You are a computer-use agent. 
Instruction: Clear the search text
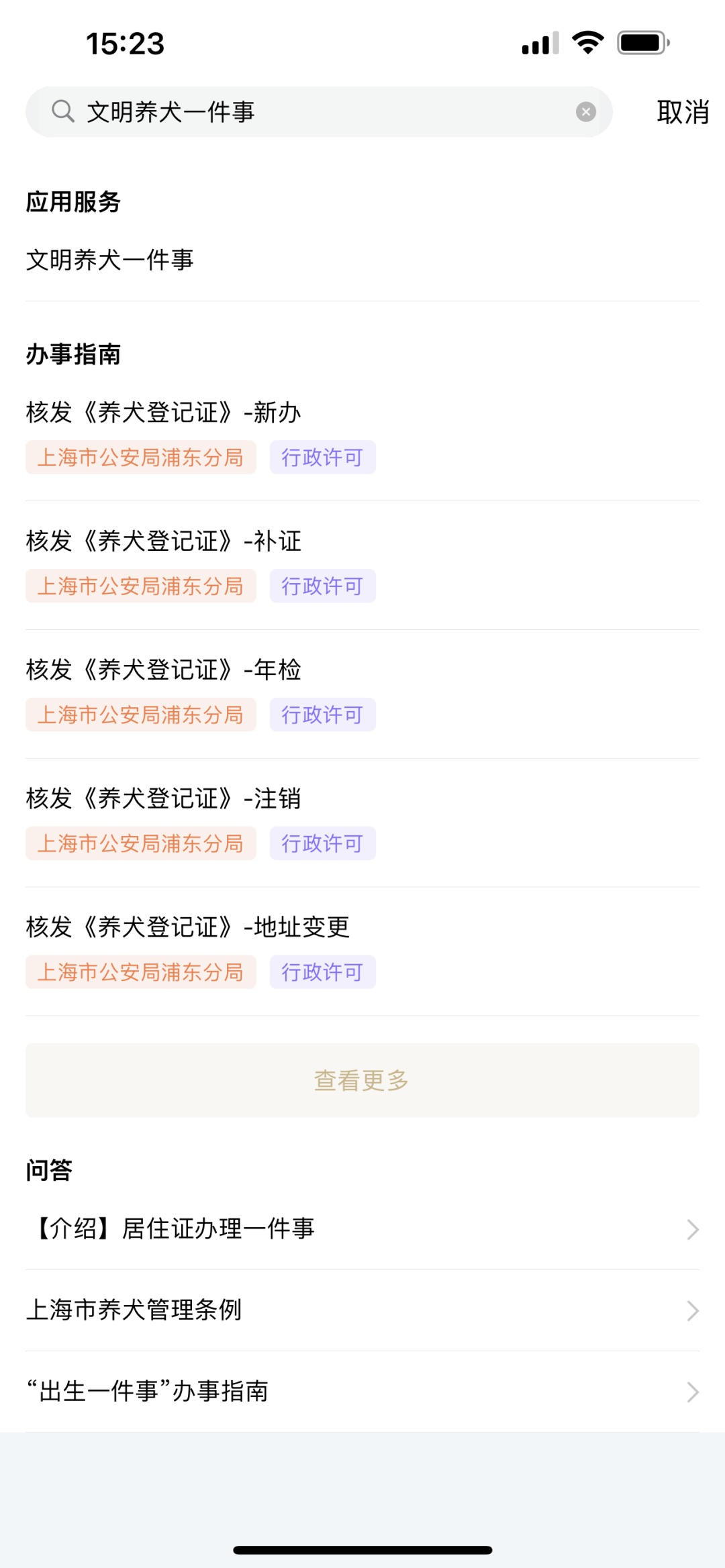pyautogui.click(x=585, y=112)
